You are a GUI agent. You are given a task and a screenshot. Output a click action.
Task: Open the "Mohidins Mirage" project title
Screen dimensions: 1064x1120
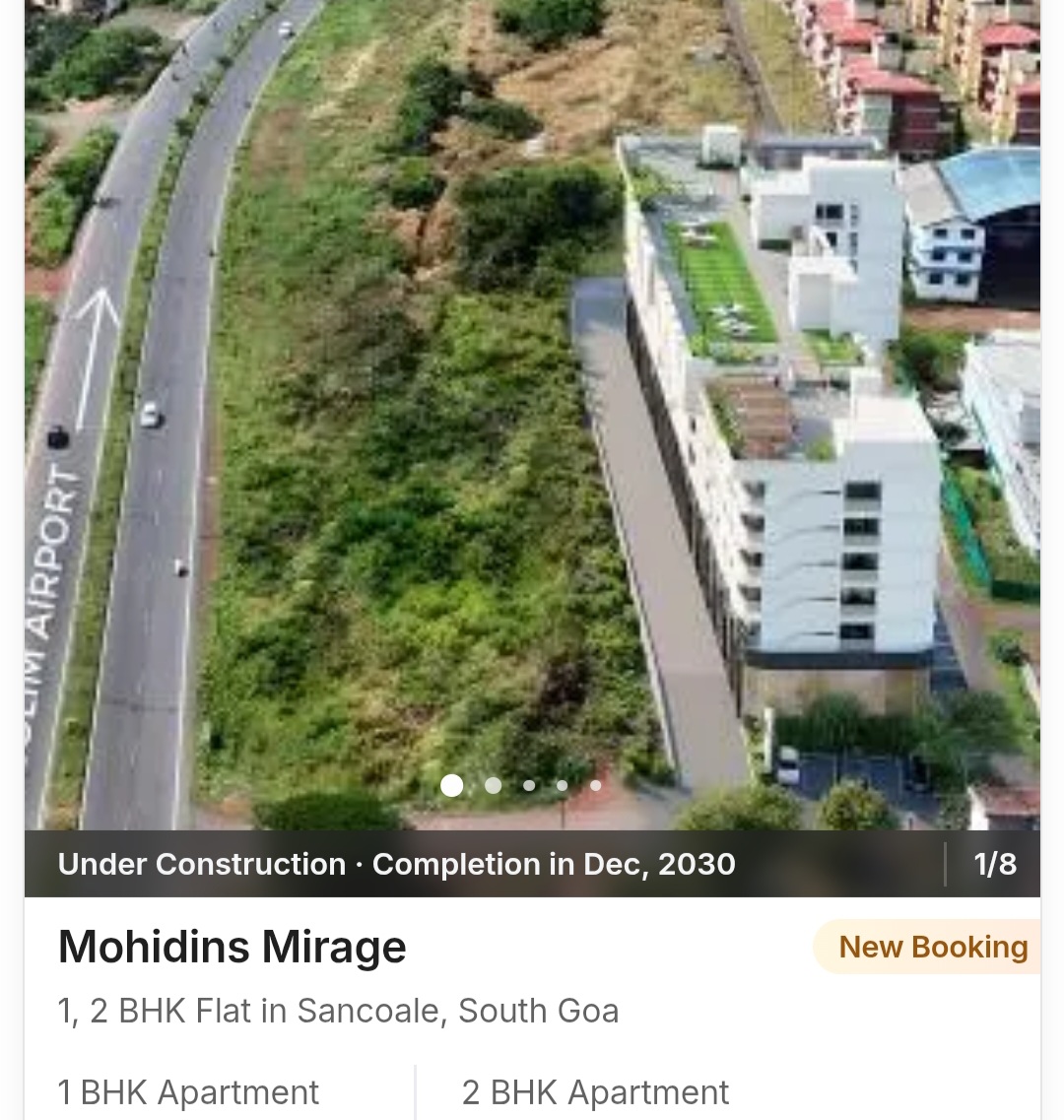(232, 948)
